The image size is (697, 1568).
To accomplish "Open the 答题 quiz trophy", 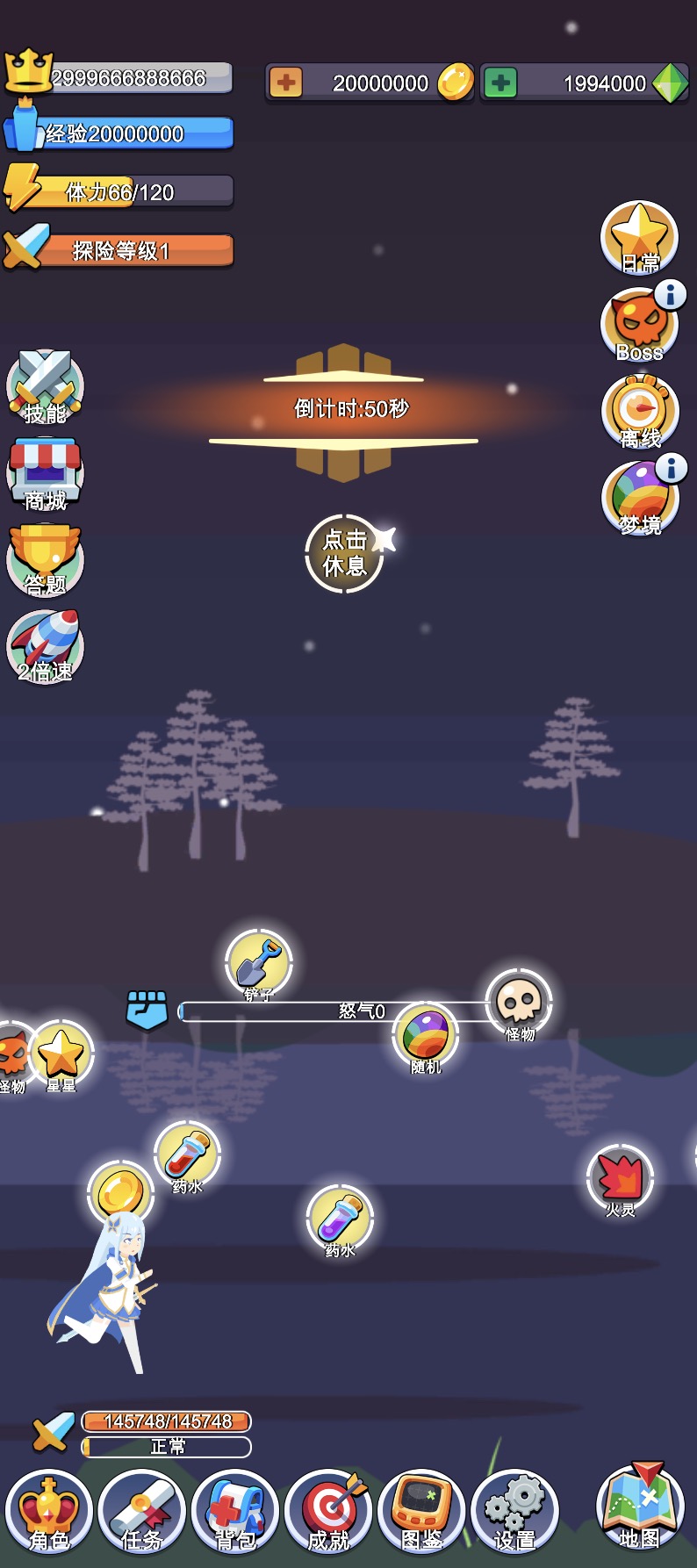I will coord(45,559).
